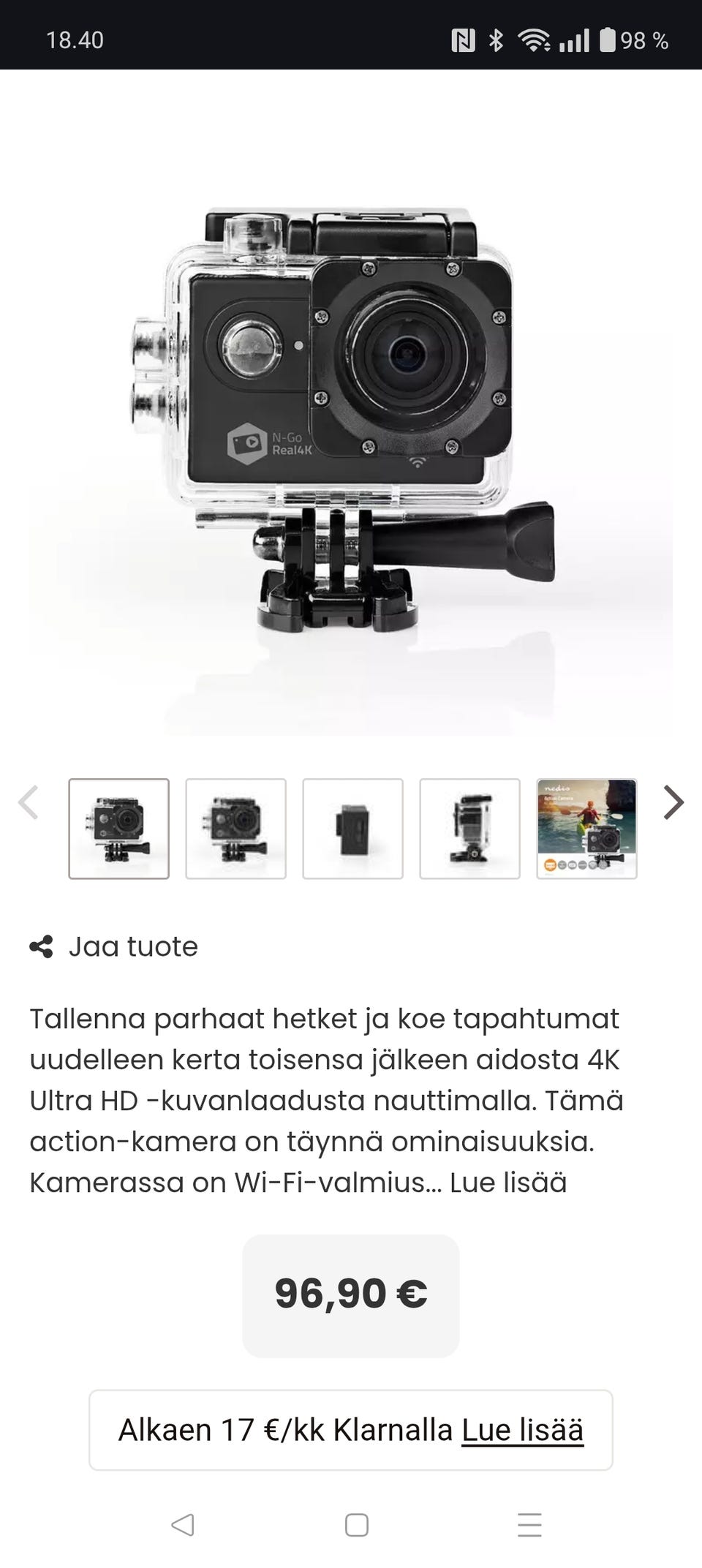Select the first camera thumbnail
Image resolution: width=702 pixels, height=1568 pixels.
point(119,829)
